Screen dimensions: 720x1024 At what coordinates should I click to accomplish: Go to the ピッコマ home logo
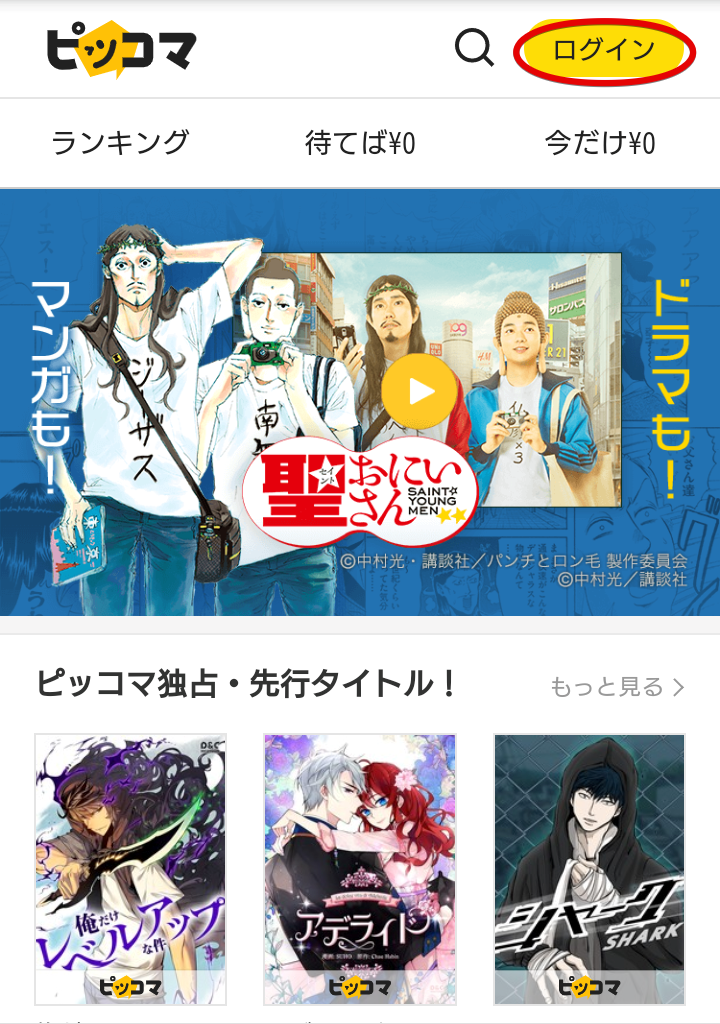coord(121,50)
